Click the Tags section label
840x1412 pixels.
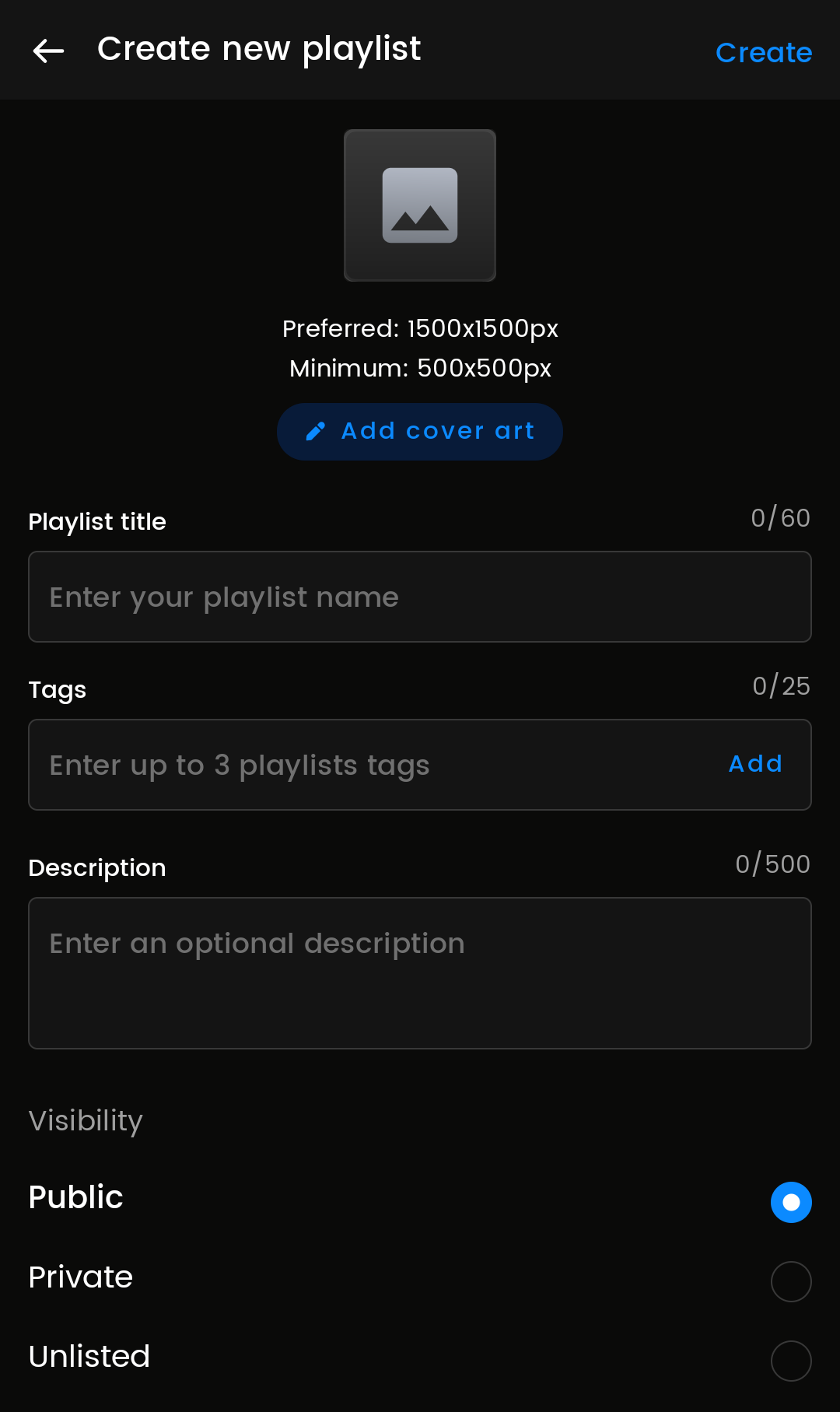[x=57, y=689]
